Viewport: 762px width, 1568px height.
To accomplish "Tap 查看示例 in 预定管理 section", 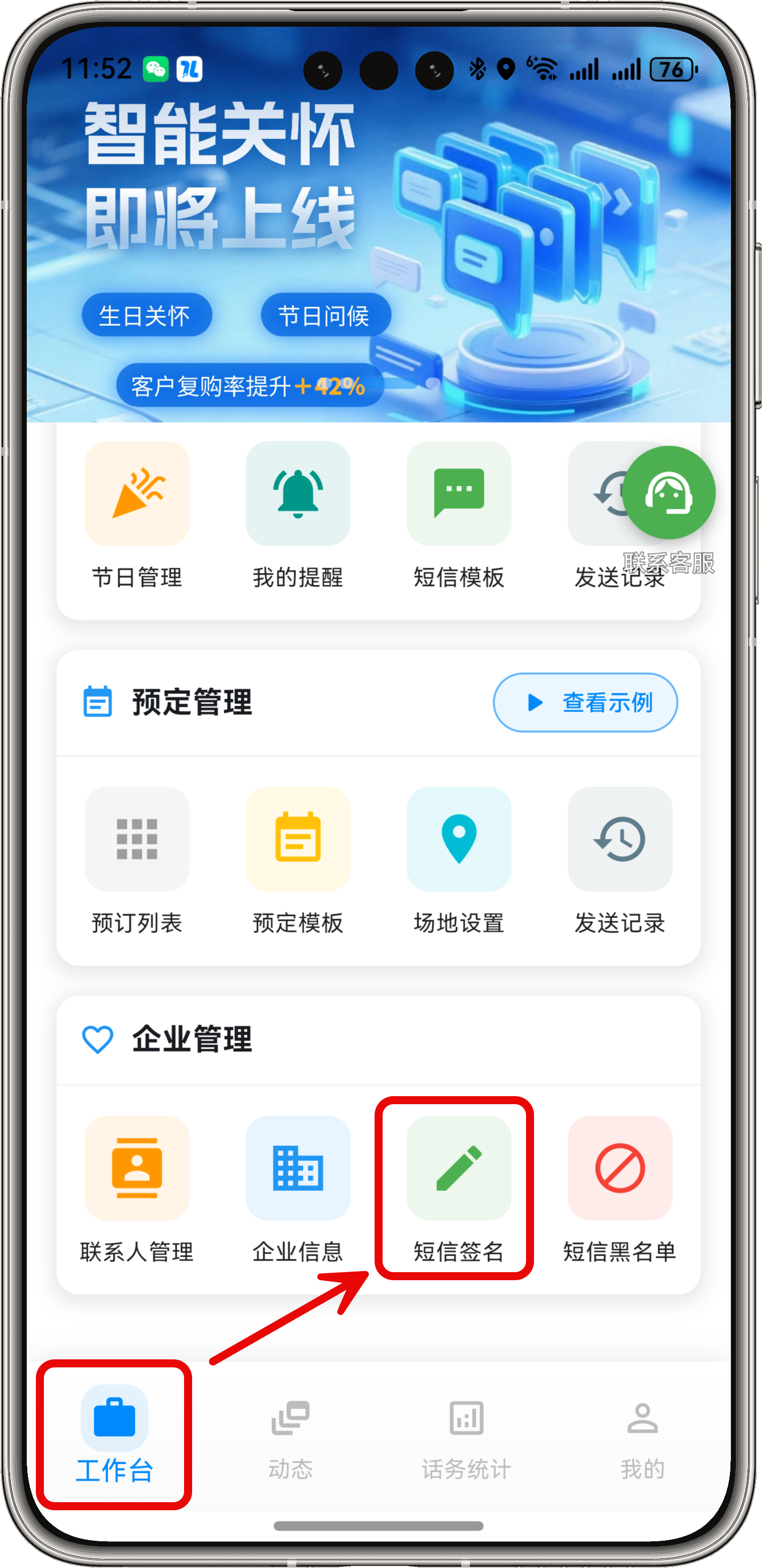I will tap(585, 702).
